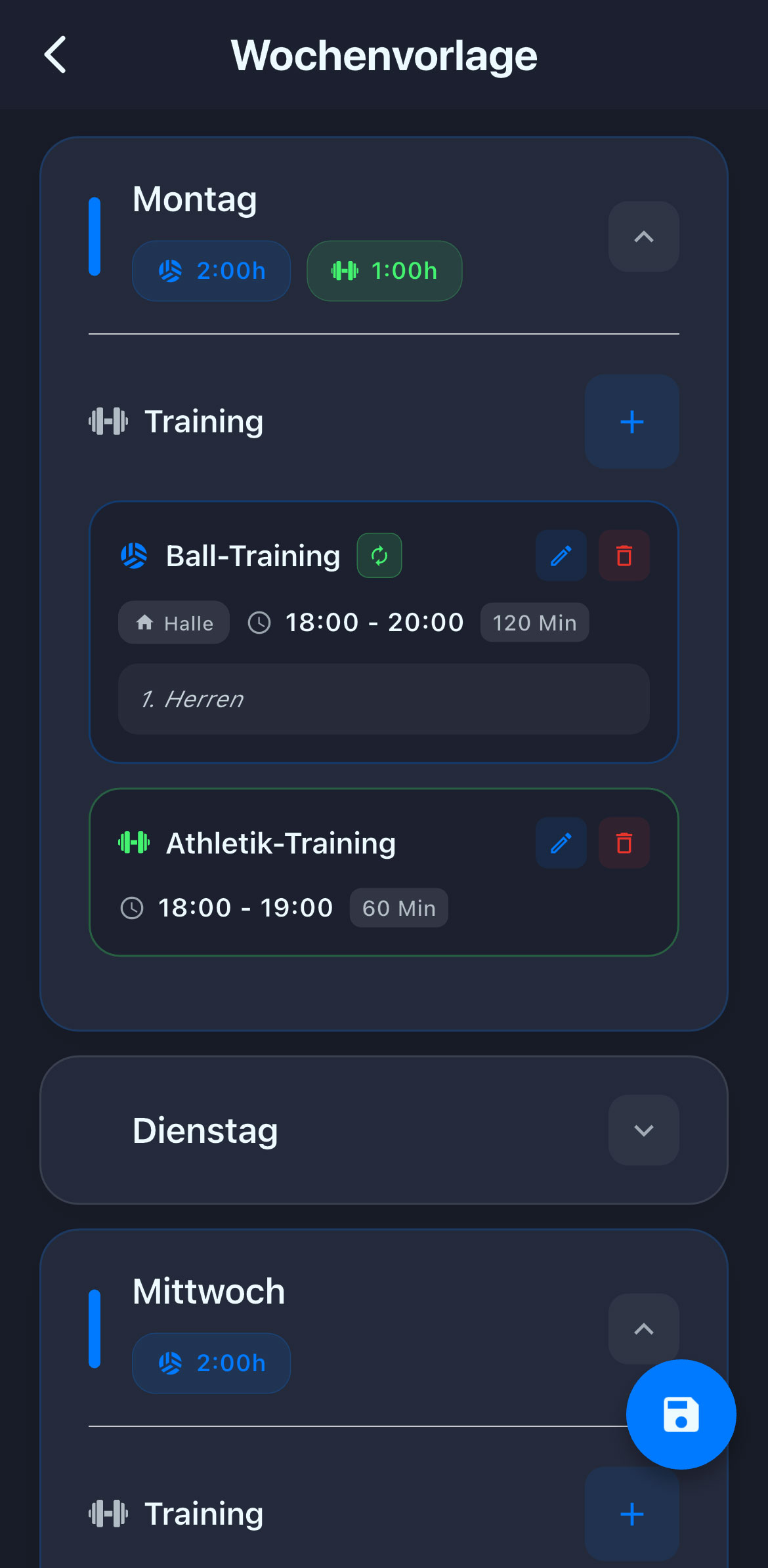Collapse the Mittwoch section
The height and width of the screenshot is (1568, 768).
[x=643, y=1328]
